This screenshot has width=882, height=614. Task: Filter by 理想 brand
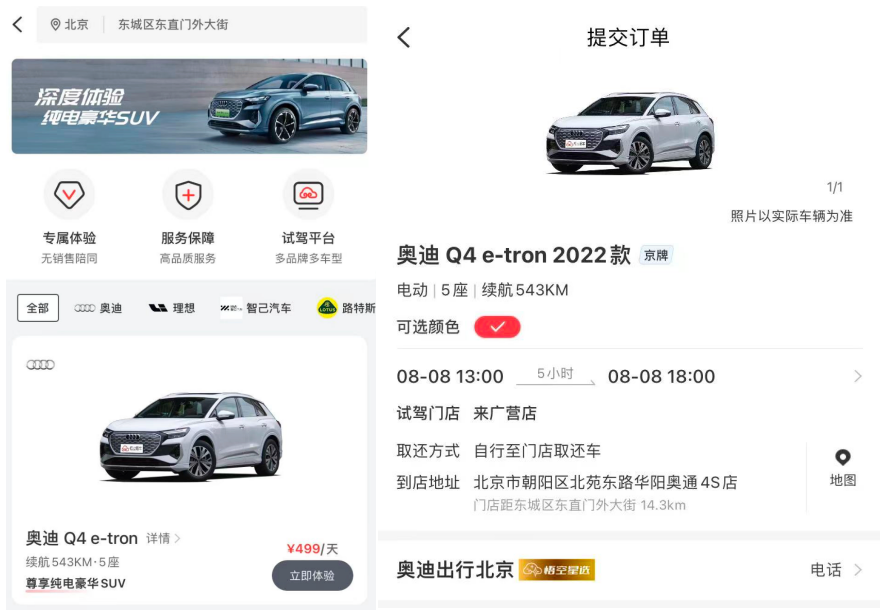[173, 308]
